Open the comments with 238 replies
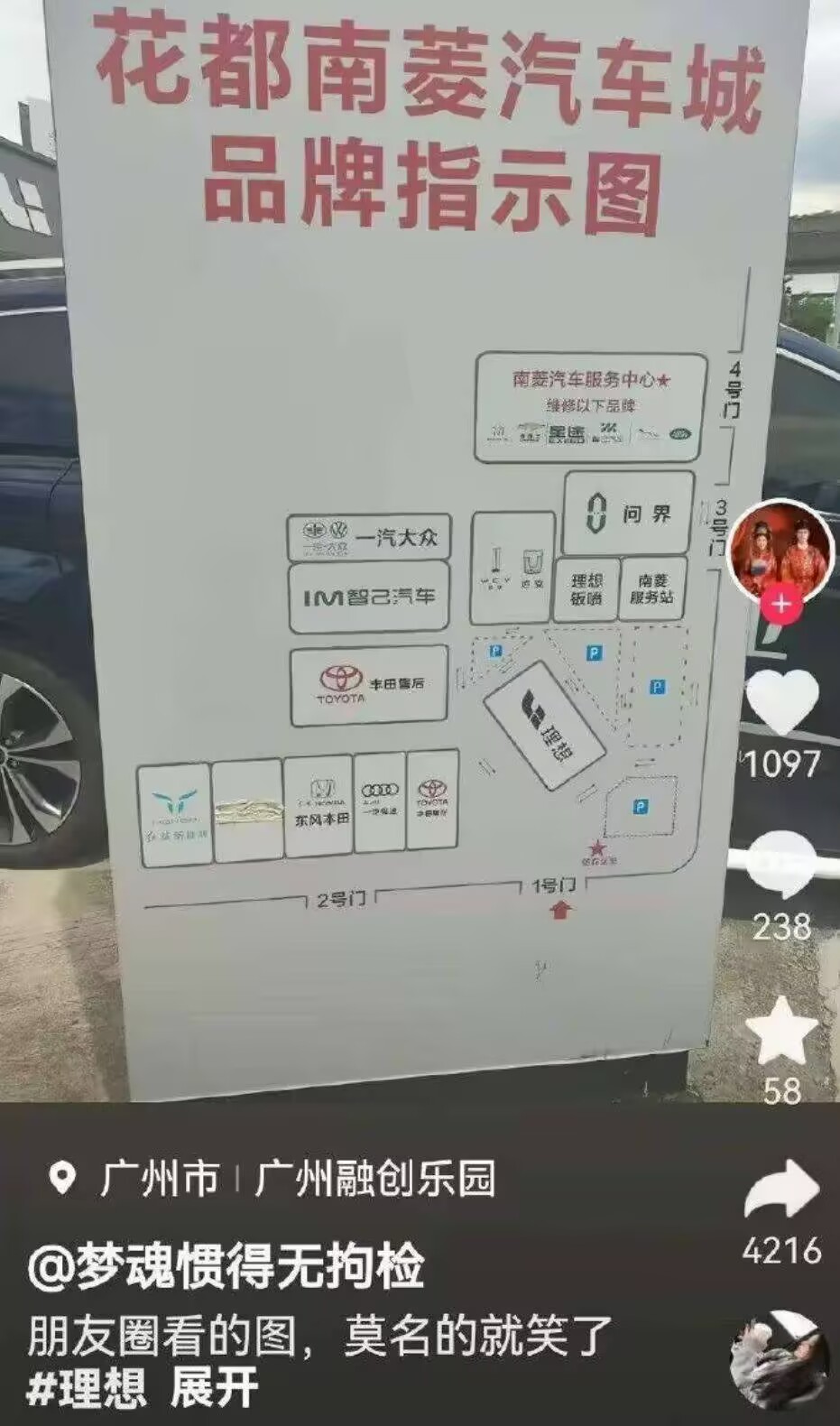This screenshot has height=1426, width=840. pyautogui.click(x=781, y=865)
